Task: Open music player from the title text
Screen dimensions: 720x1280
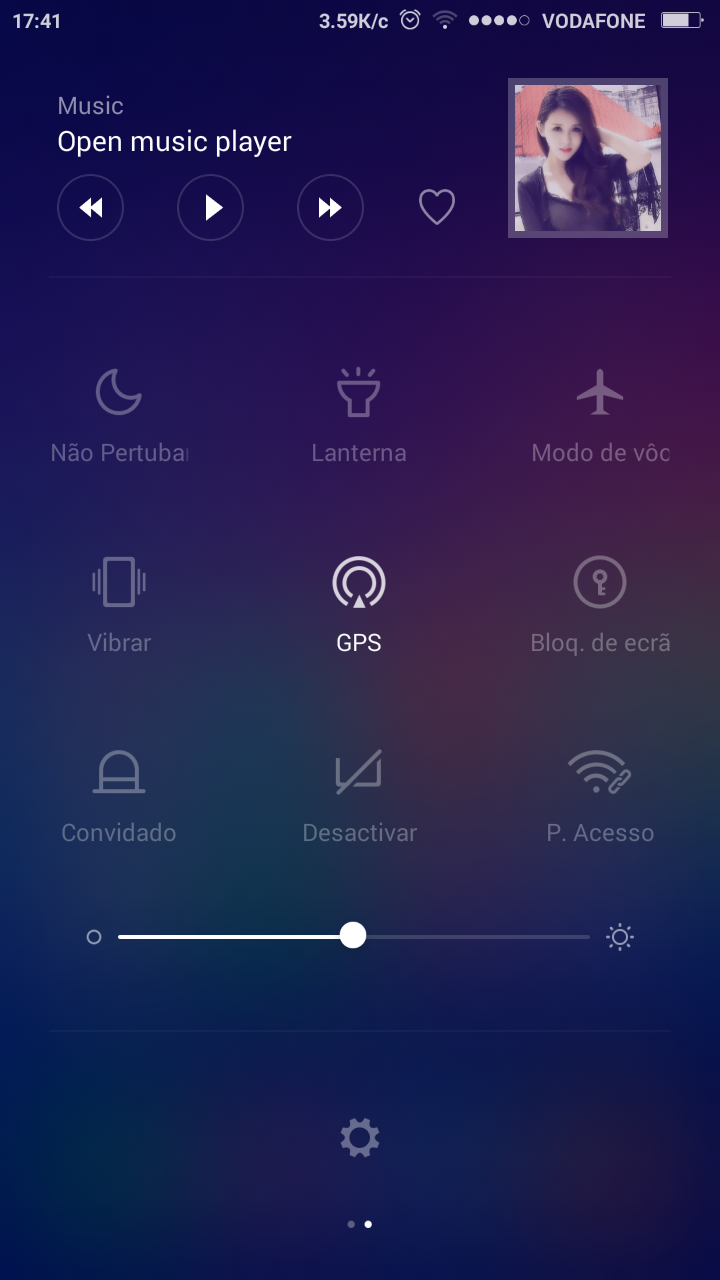Action: click(174, 142)
